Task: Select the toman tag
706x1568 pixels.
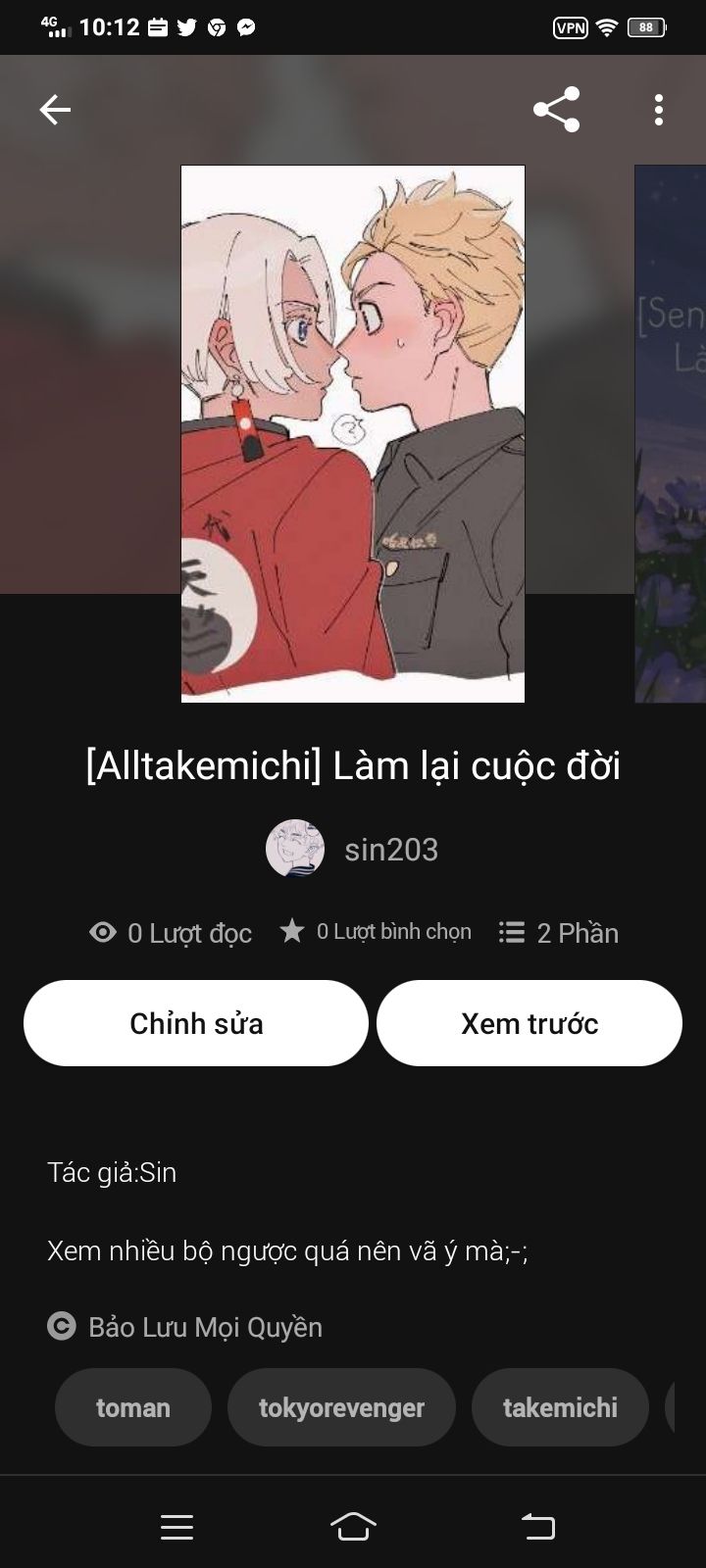Action: coord(133,1408)
